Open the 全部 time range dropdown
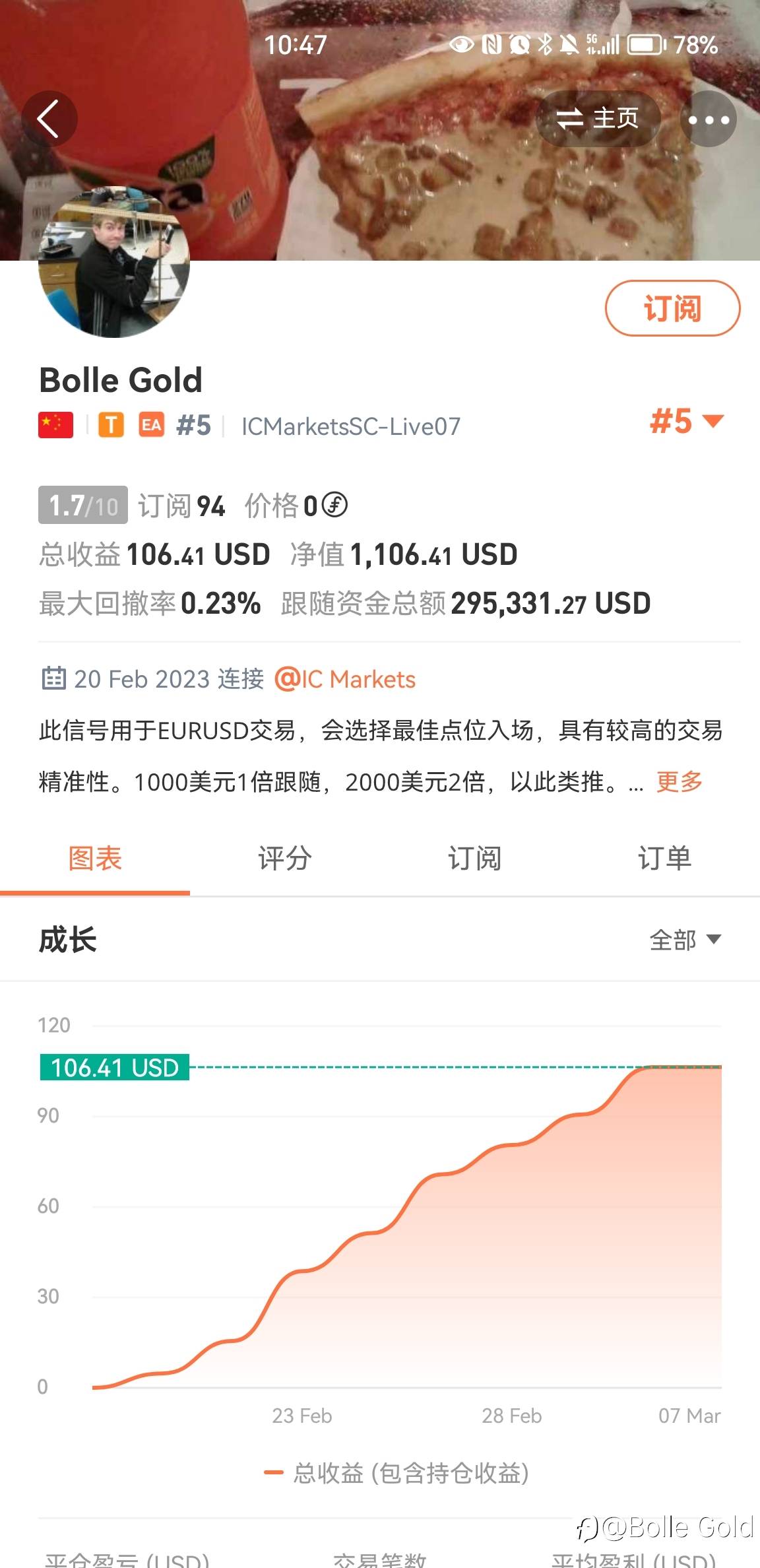760x1568 pixels. tap(685, 940)
